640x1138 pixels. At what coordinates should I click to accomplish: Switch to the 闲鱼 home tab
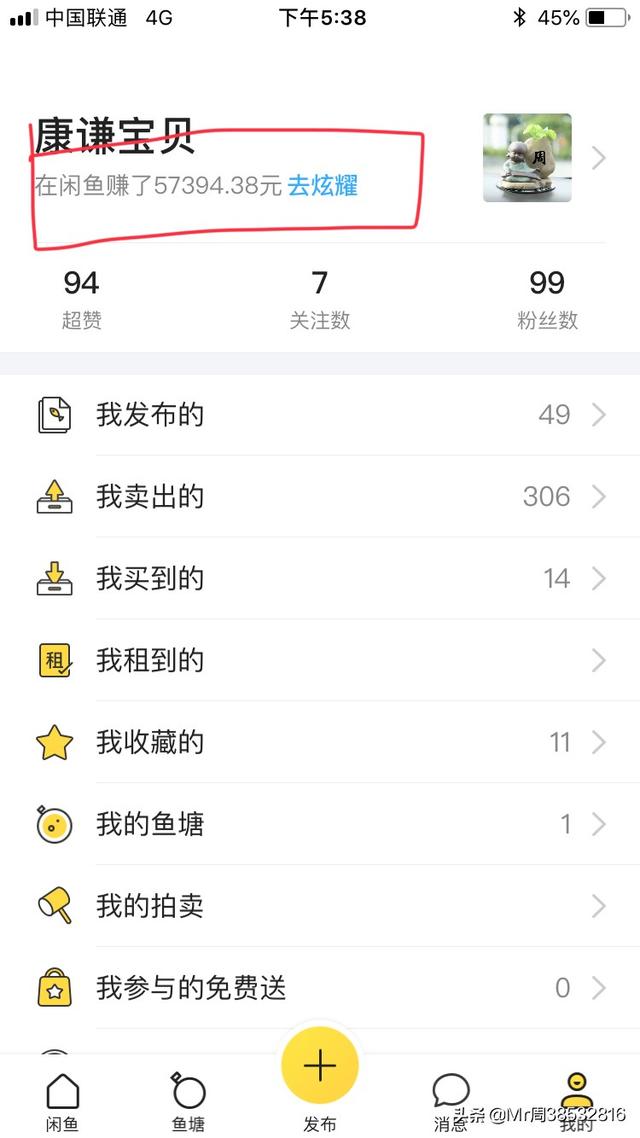point(62,1100)
